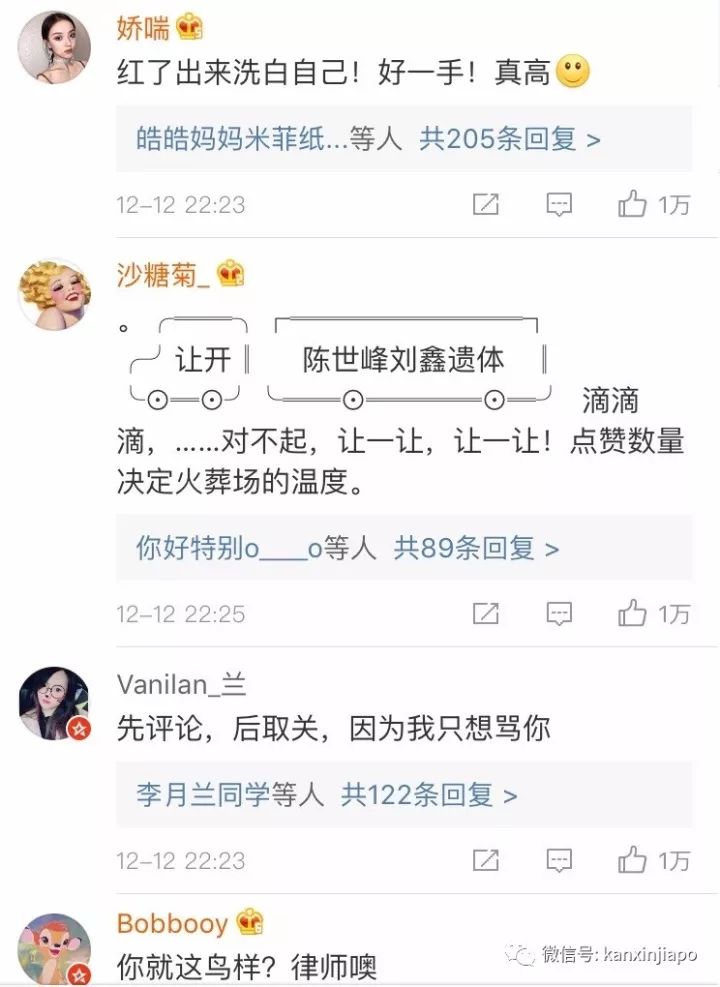View Bobbooy's profile from the username
The width and height of the screenshot is (720, 987).
(172, 922)
